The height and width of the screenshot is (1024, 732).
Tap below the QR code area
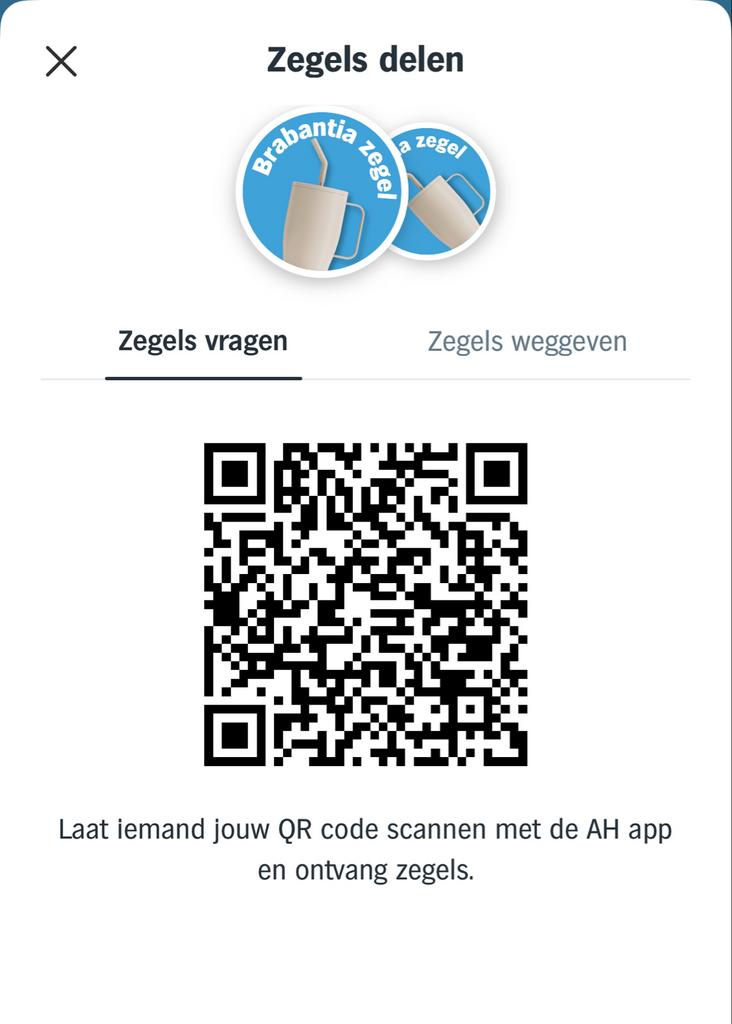366,790
